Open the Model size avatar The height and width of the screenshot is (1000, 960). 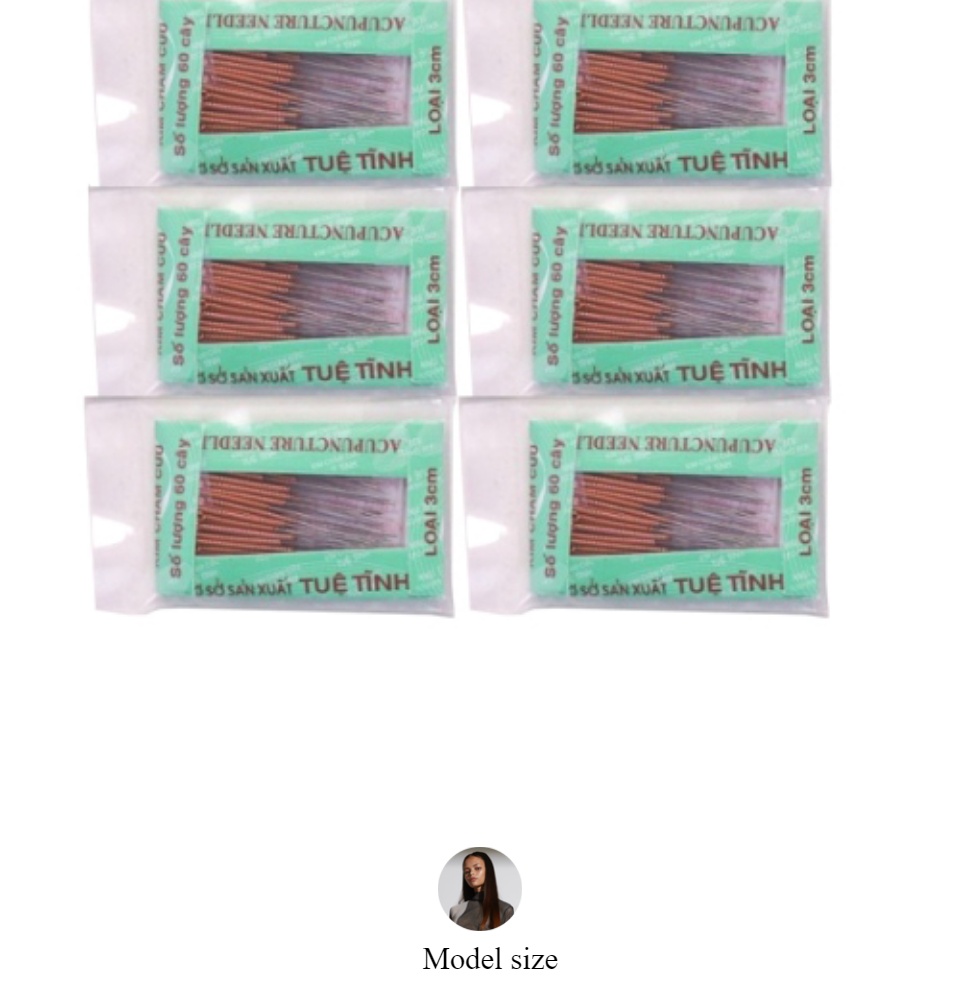[480, 888]
